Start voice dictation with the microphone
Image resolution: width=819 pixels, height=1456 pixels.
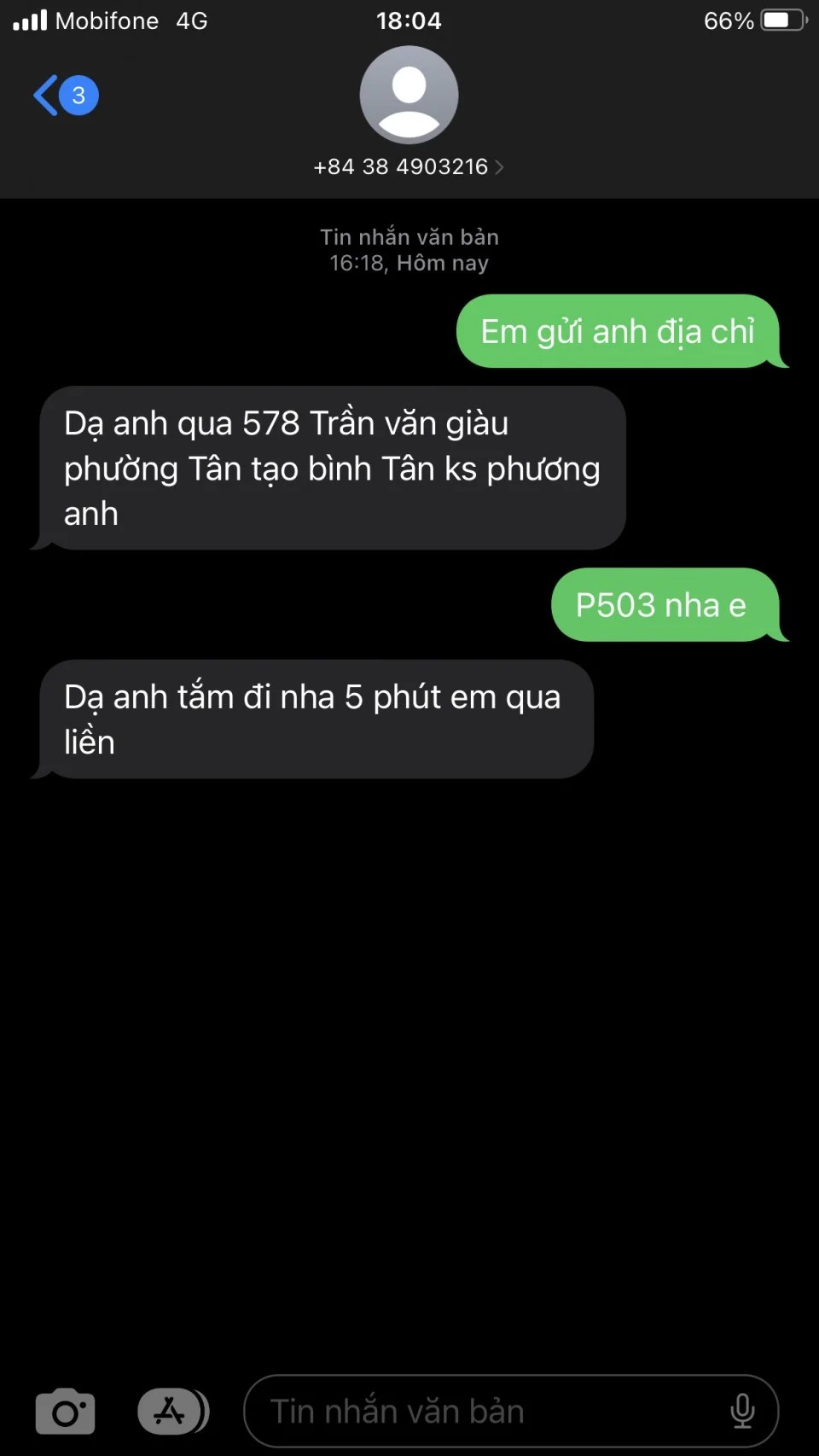(742, 1412)
